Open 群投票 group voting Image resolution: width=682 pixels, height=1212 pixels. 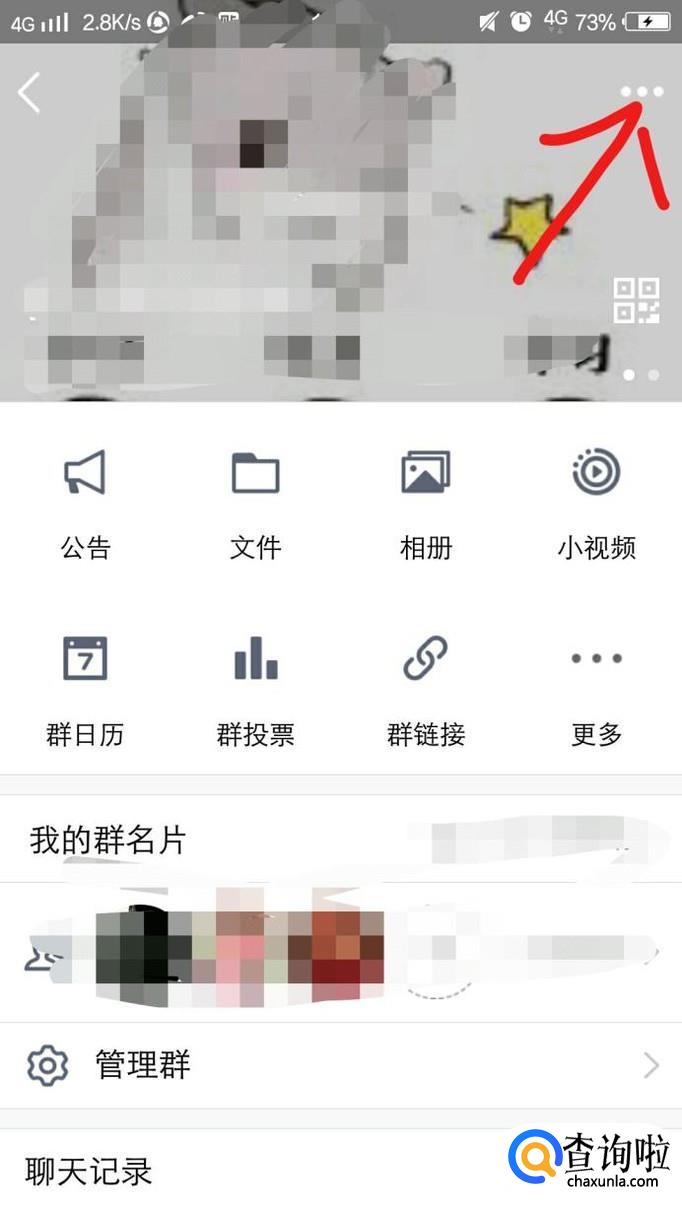point(256,689)
